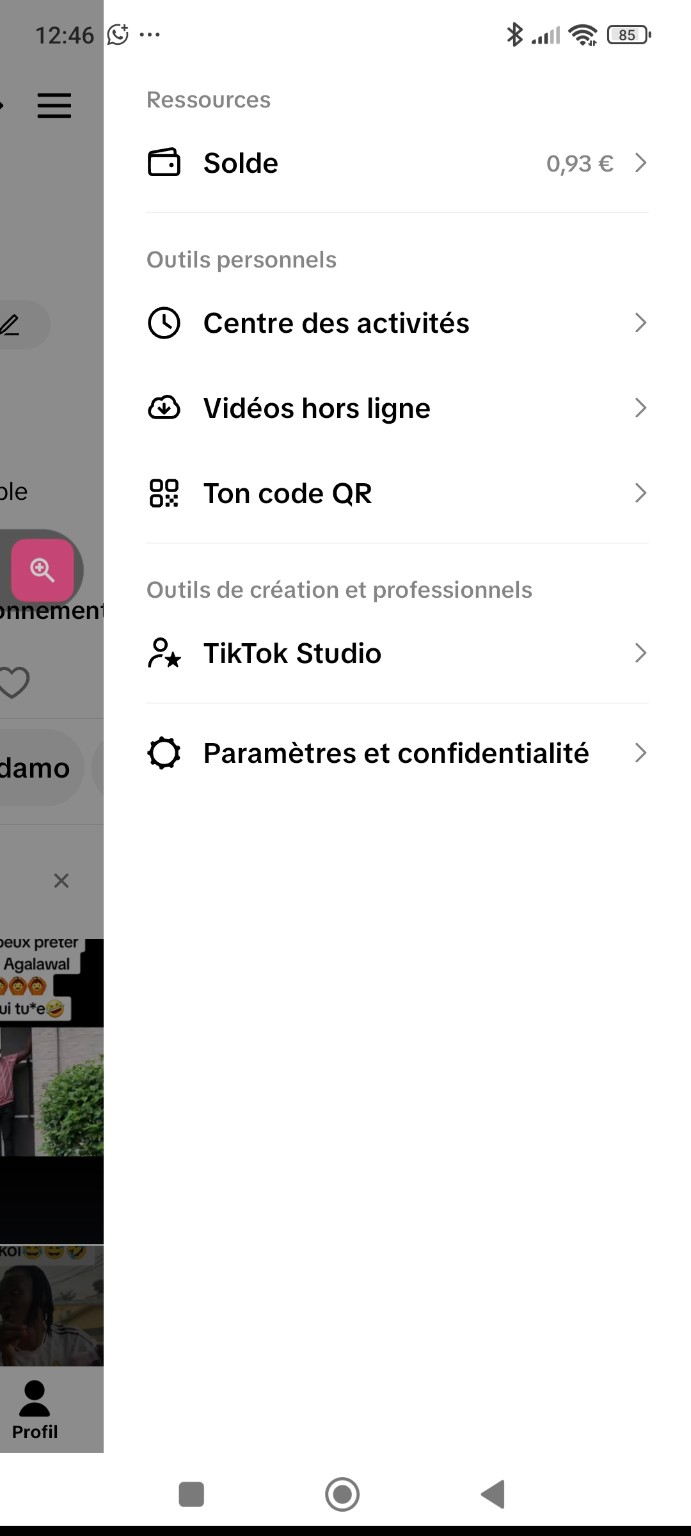The width and height of the screenshot is (691, 1536).
Task: Switch to the Profil tab
Action: click(35, 1409)
